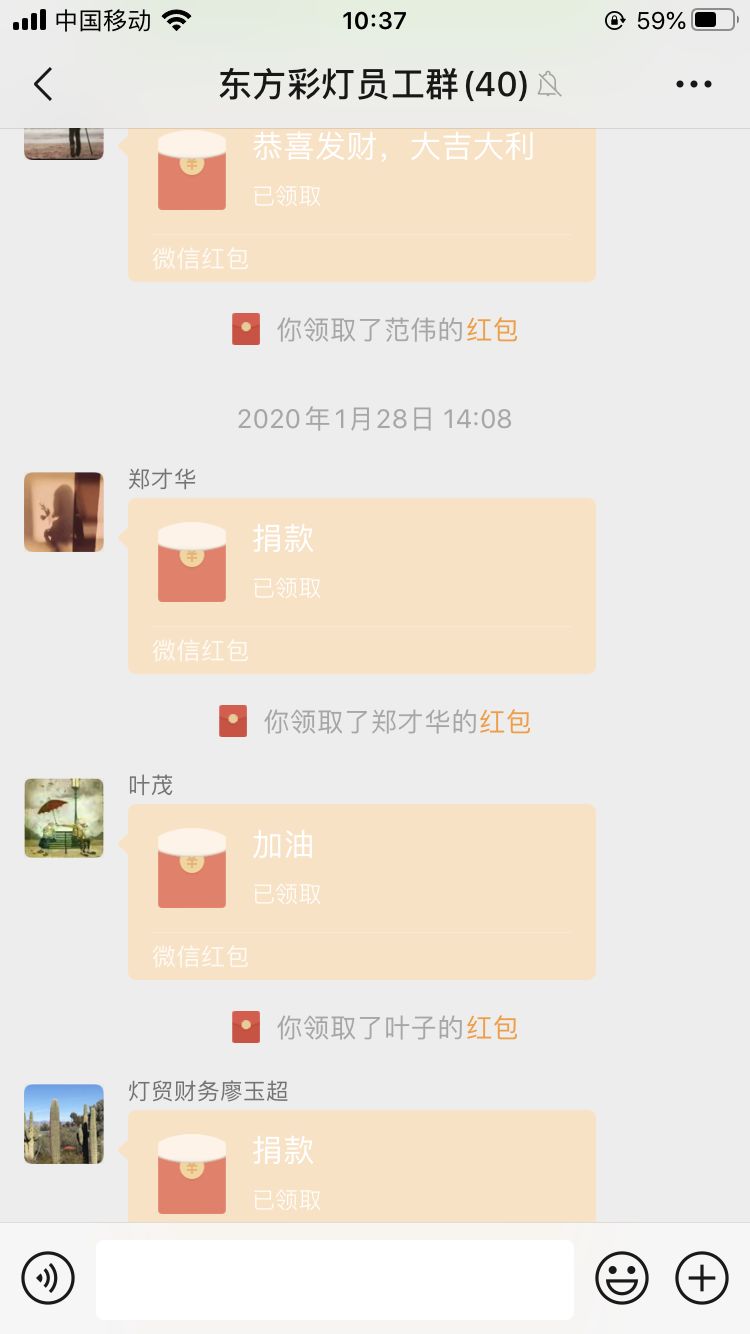
Task: Focus the message text field
Action: click(334, 1279)
